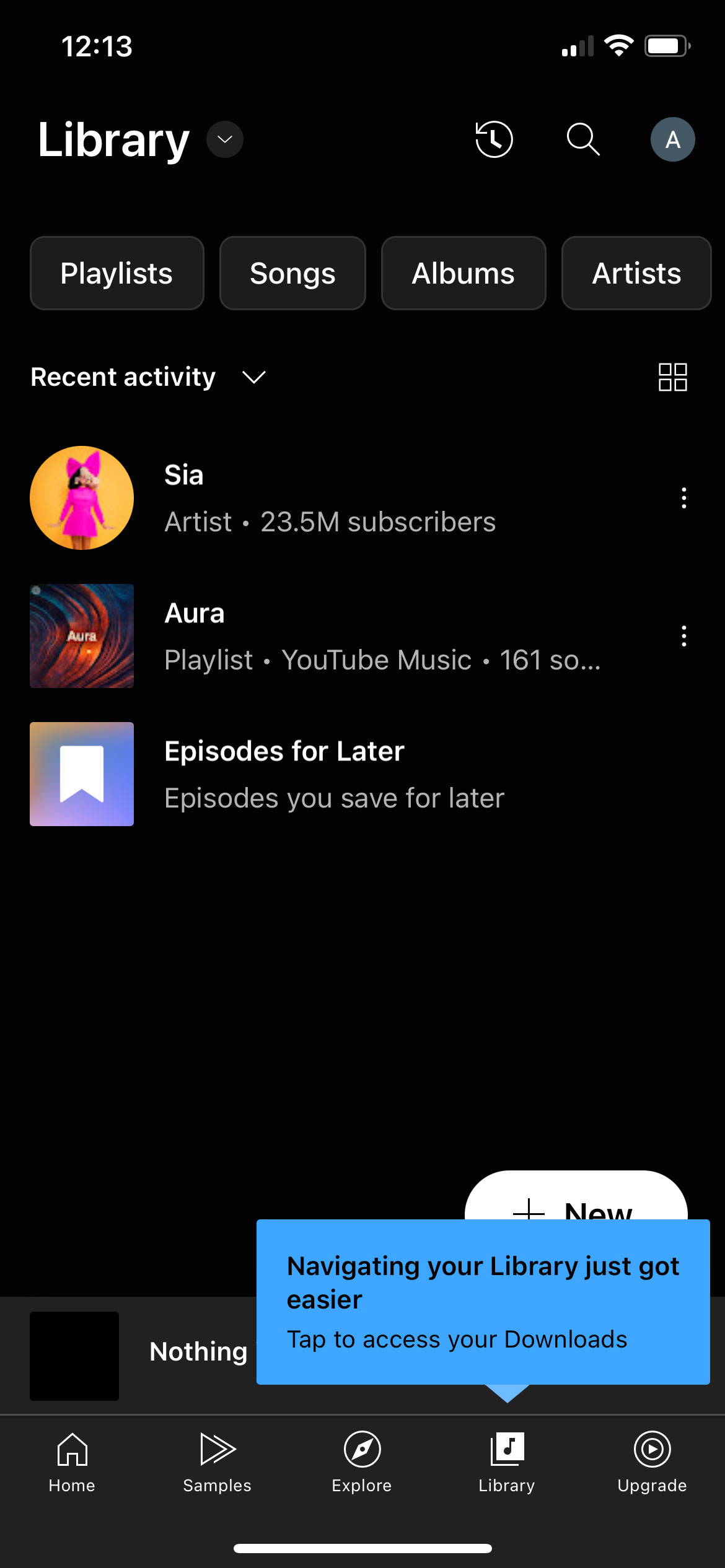
Task: Tap the mini player thumbnail
Action: [74, 1356]
